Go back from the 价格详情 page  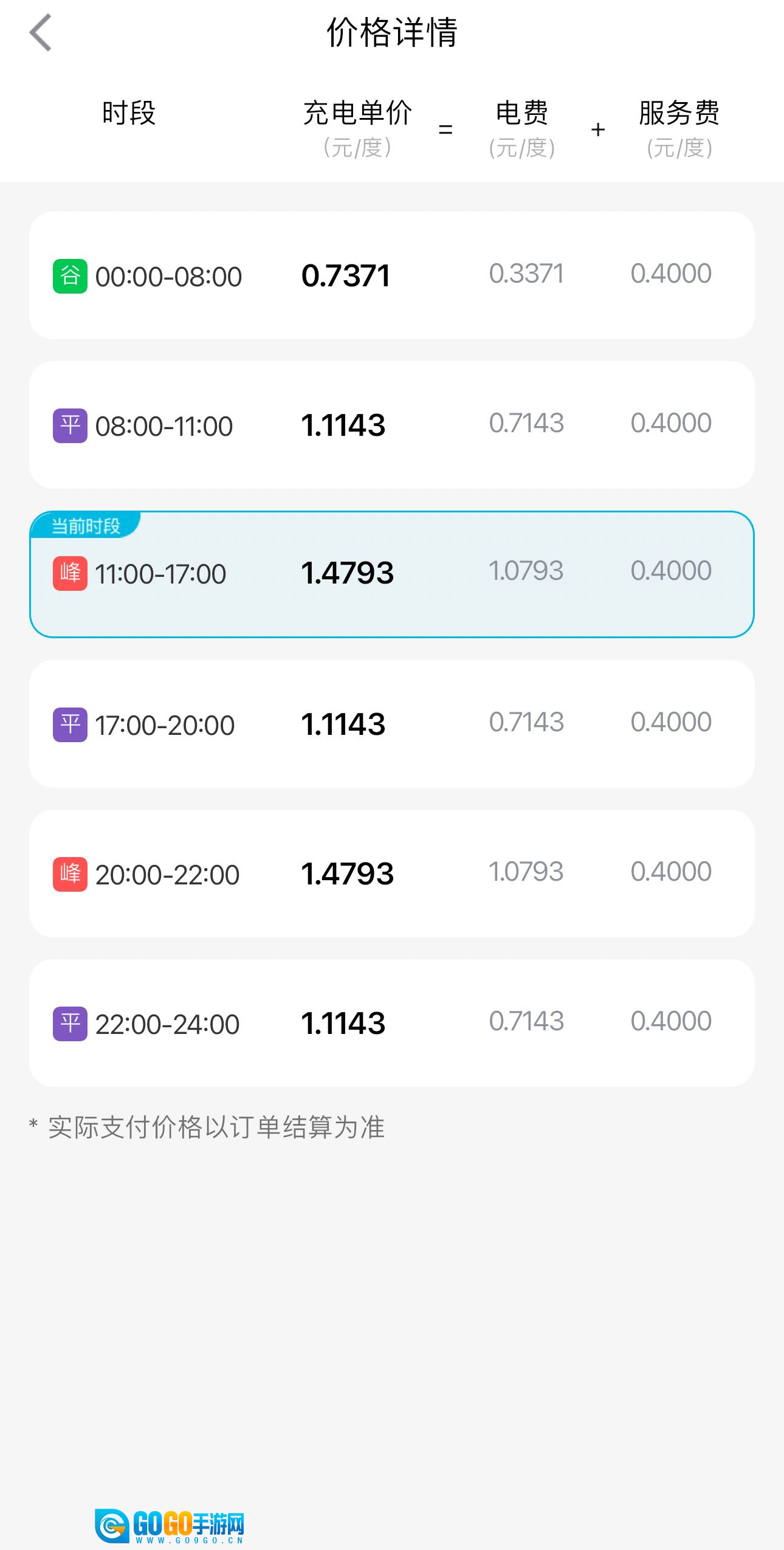pyautogui.click(x=40, y=33)
